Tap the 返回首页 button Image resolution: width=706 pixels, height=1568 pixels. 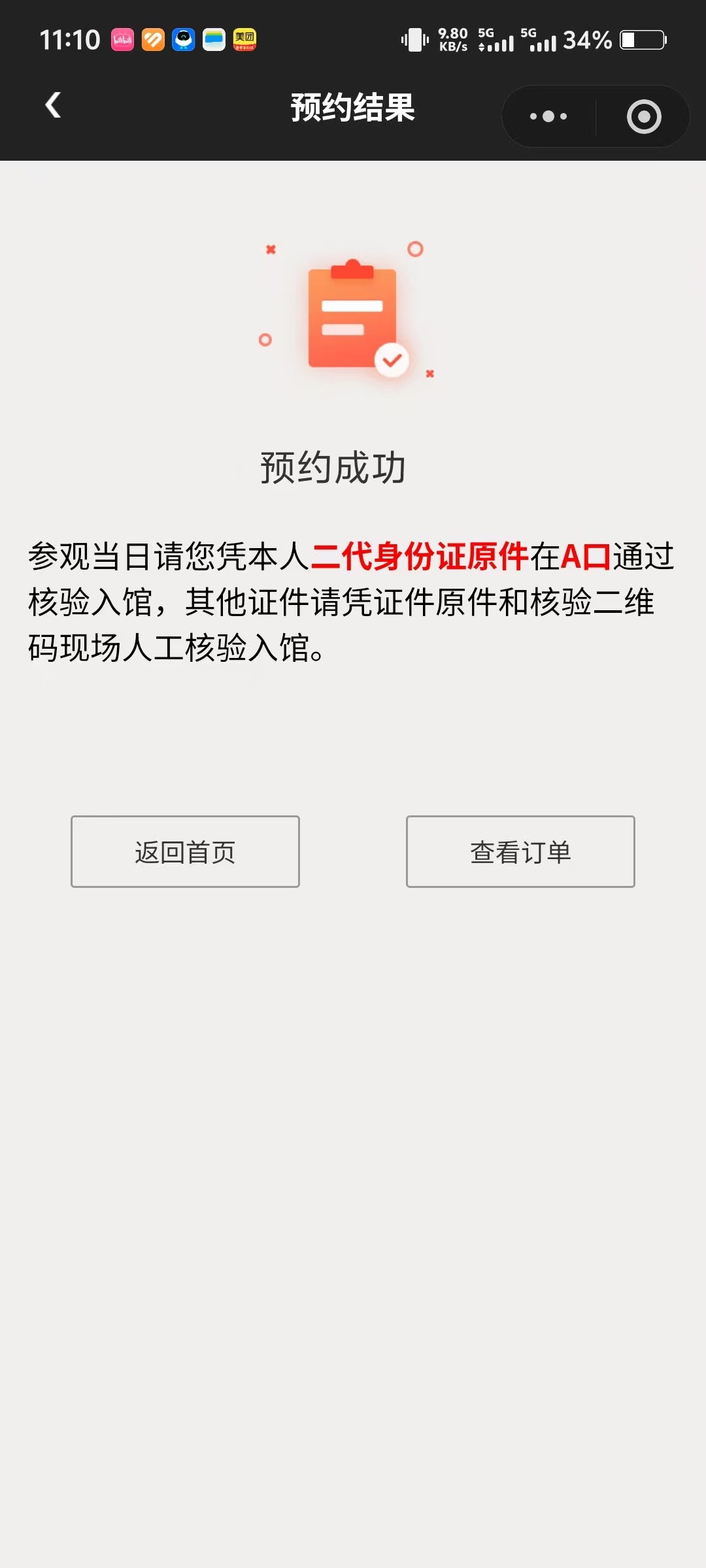(185, 851)
